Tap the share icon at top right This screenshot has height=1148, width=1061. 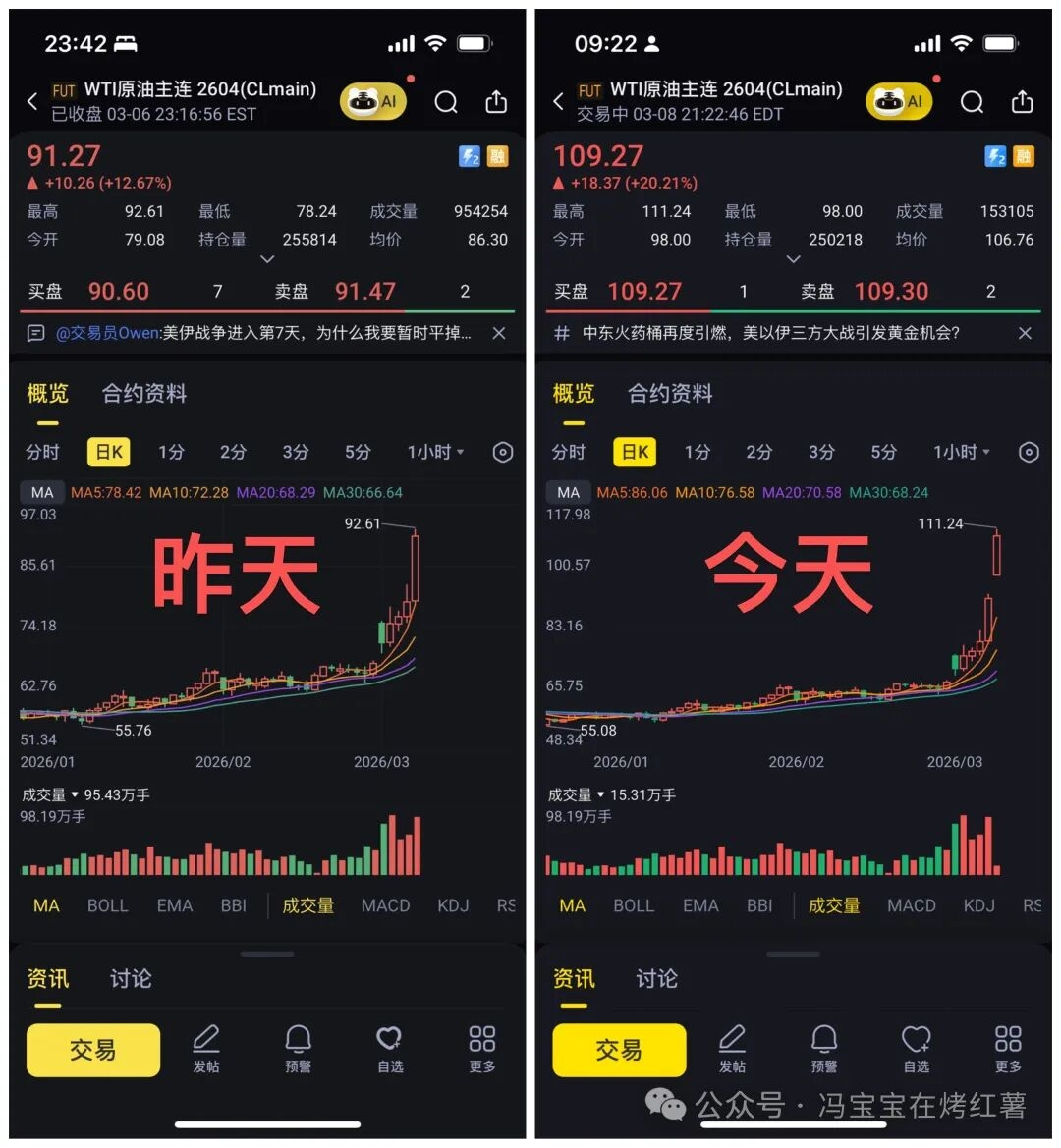tap(496, 101)
